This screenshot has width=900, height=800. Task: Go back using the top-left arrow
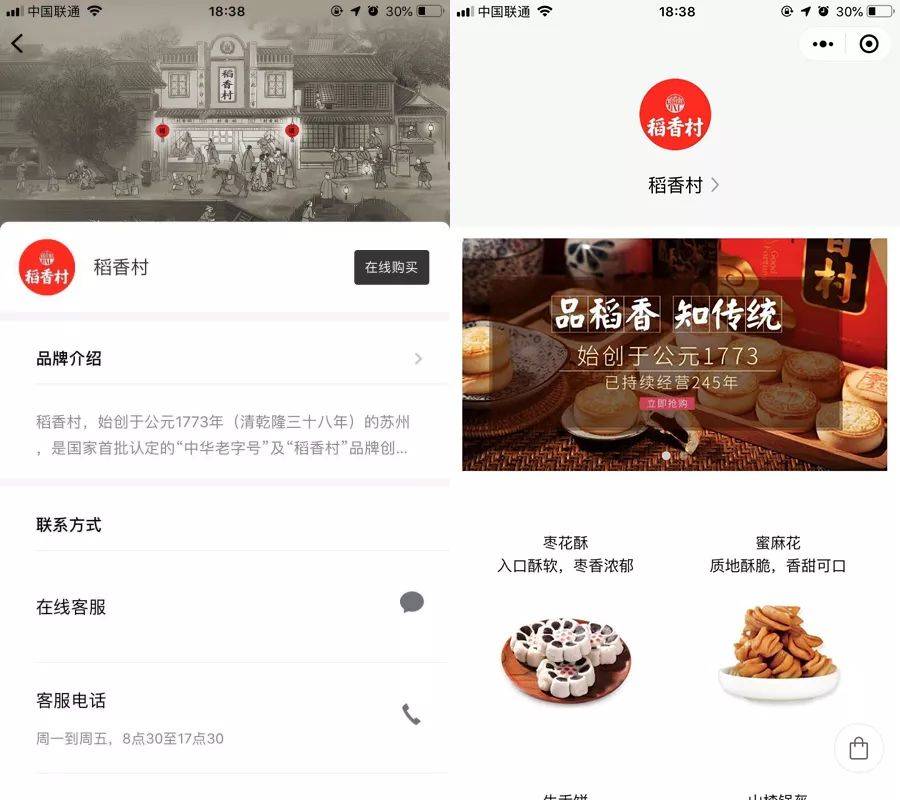tap(17, 43)
